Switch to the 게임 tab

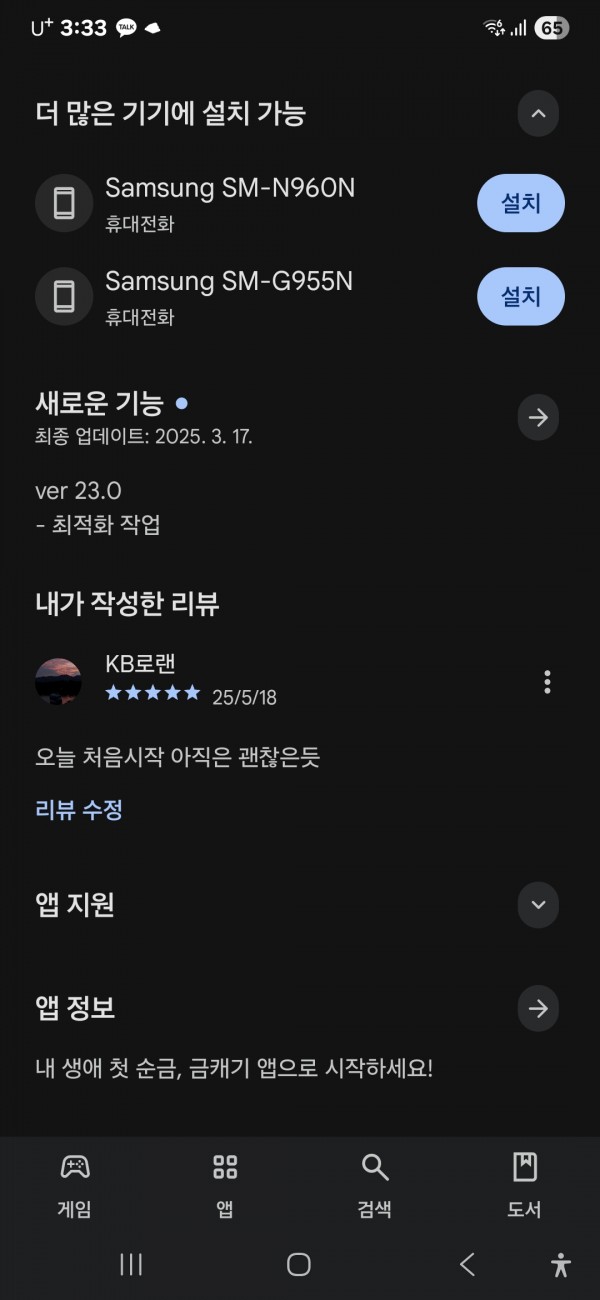coord(75,1185)
